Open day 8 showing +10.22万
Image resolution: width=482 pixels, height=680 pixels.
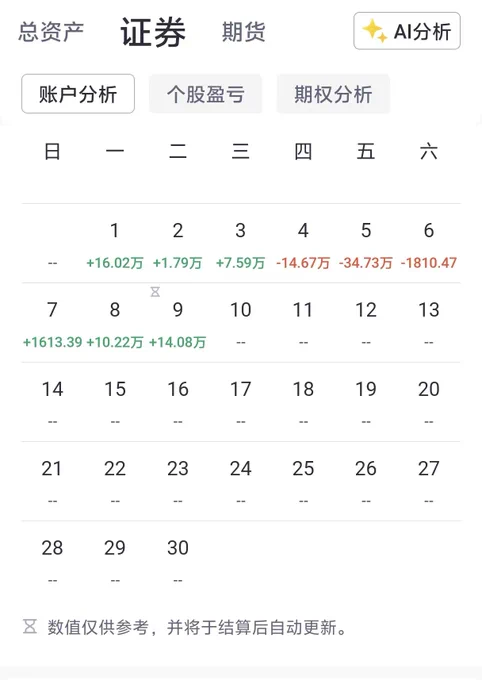[115, 324]
